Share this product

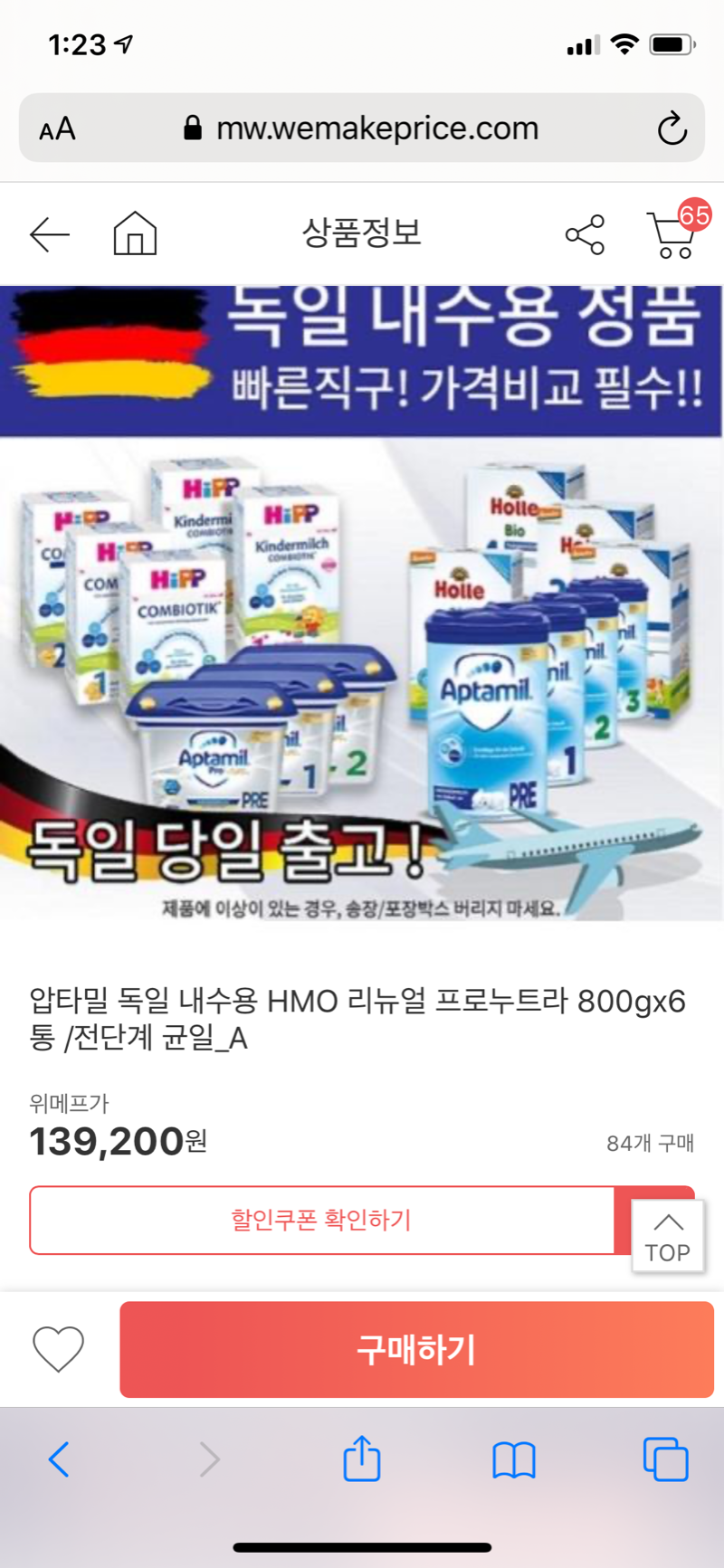(x=585, y=234)
